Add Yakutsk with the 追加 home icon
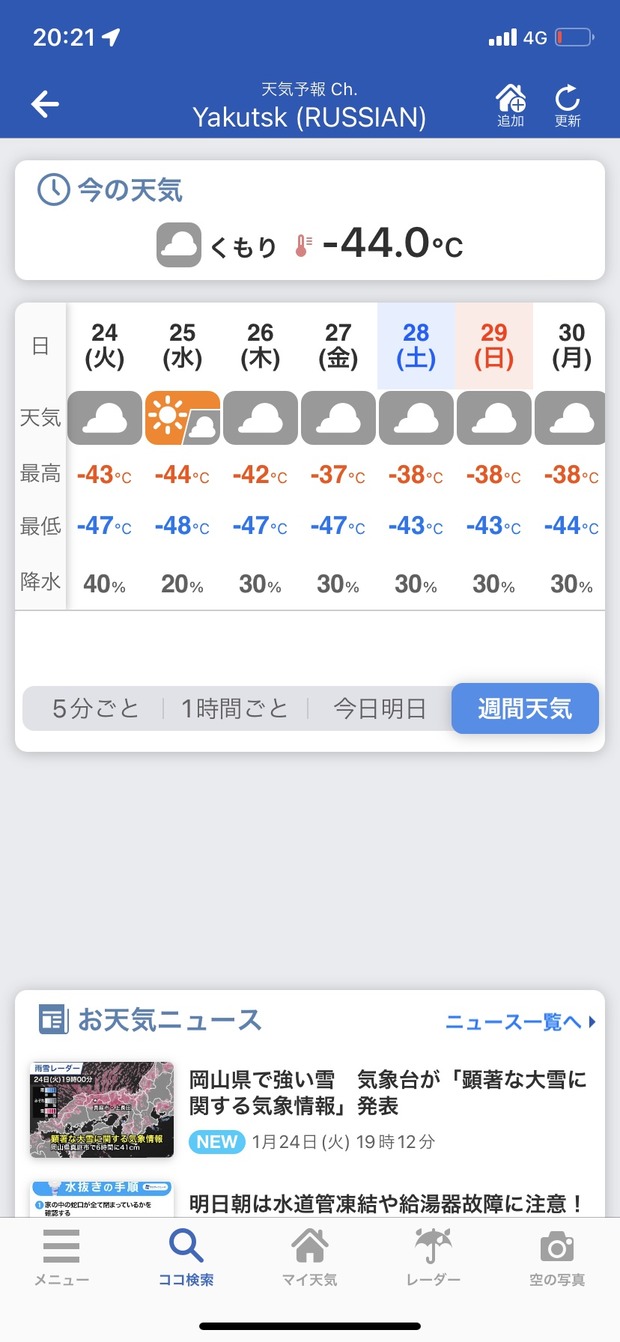The width and height of the screenshot is (620, 1342). pyautogui.click(x=510, y=105)
